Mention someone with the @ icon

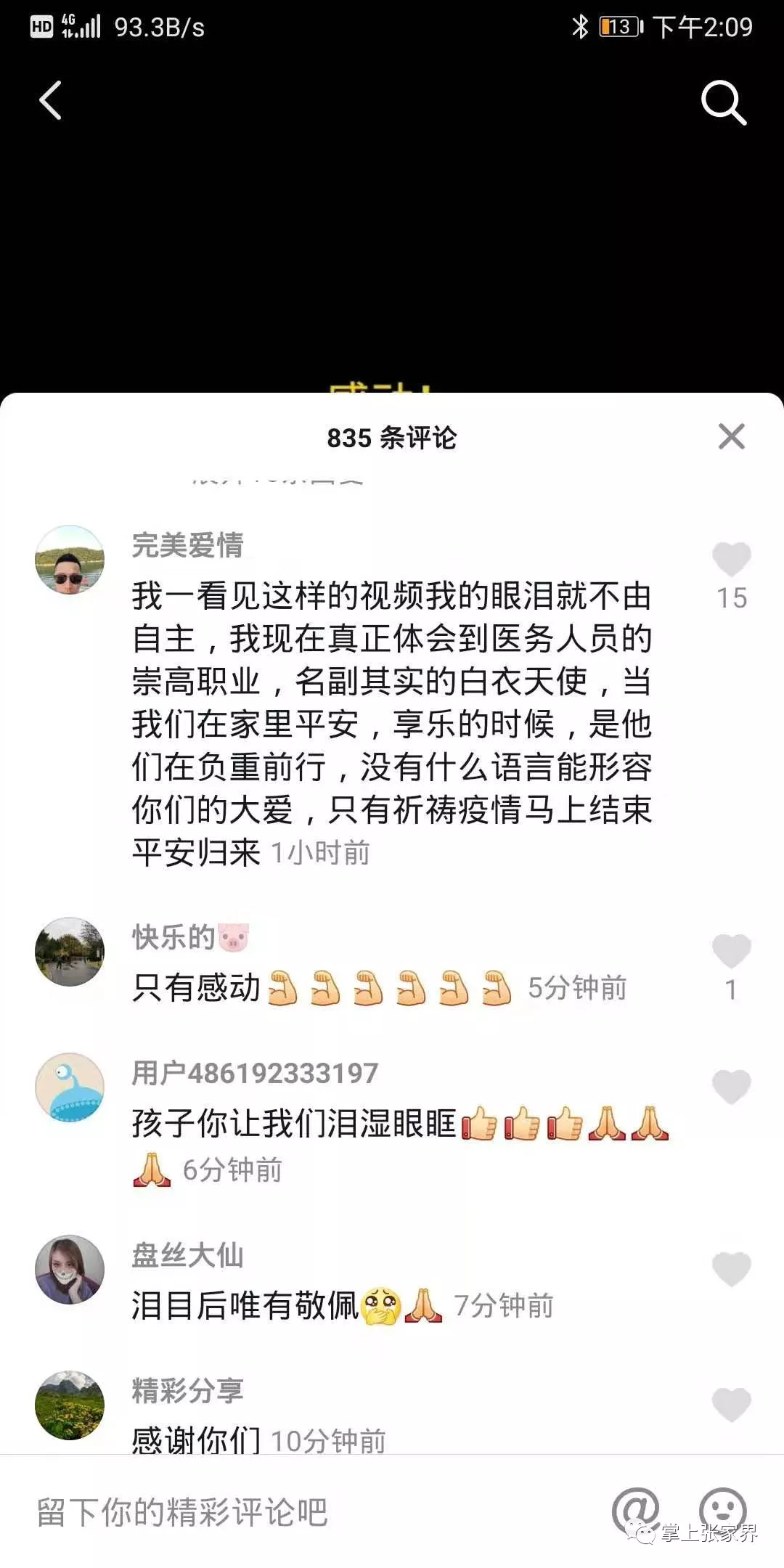(636, 1510)
